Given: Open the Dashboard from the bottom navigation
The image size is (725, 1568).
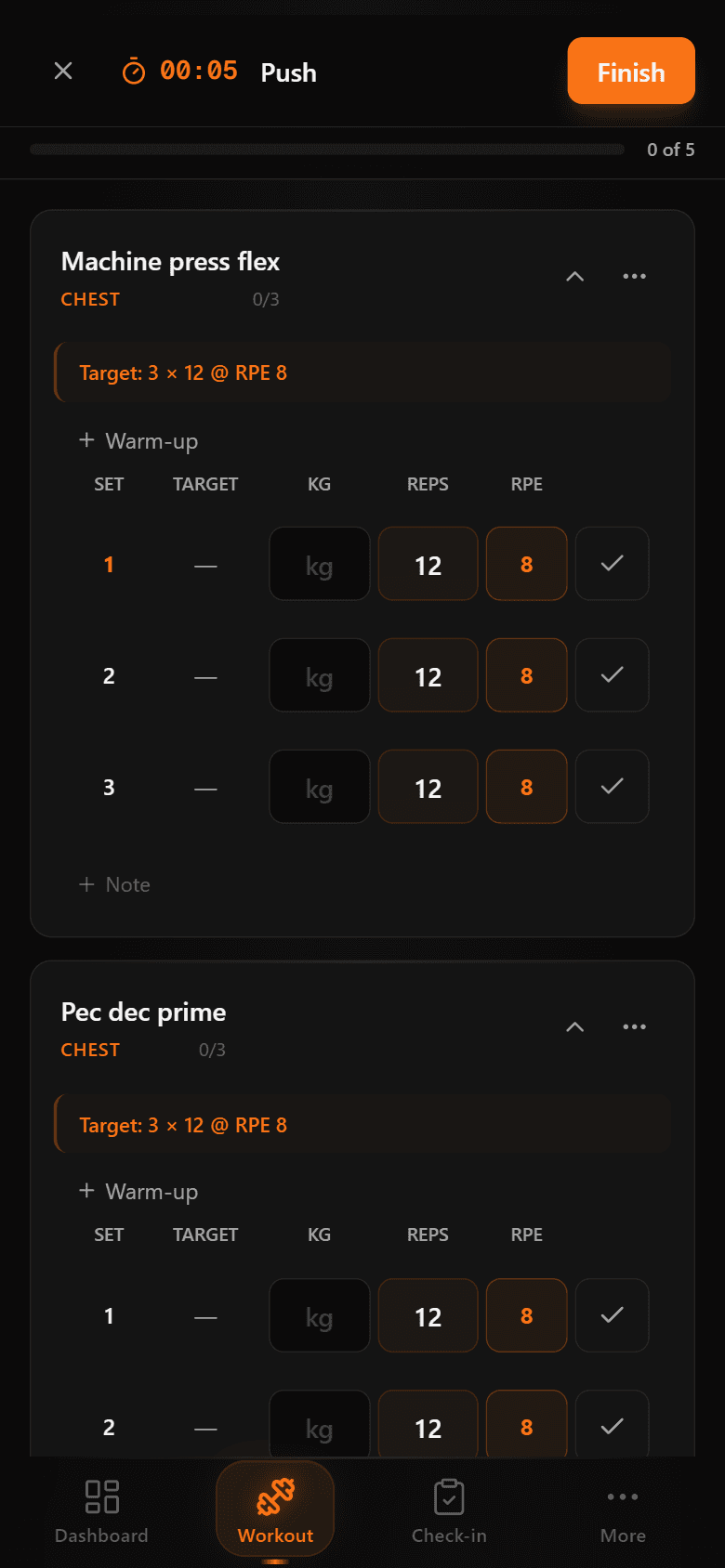Looking at the screenshot, I should coord(100,1509).
